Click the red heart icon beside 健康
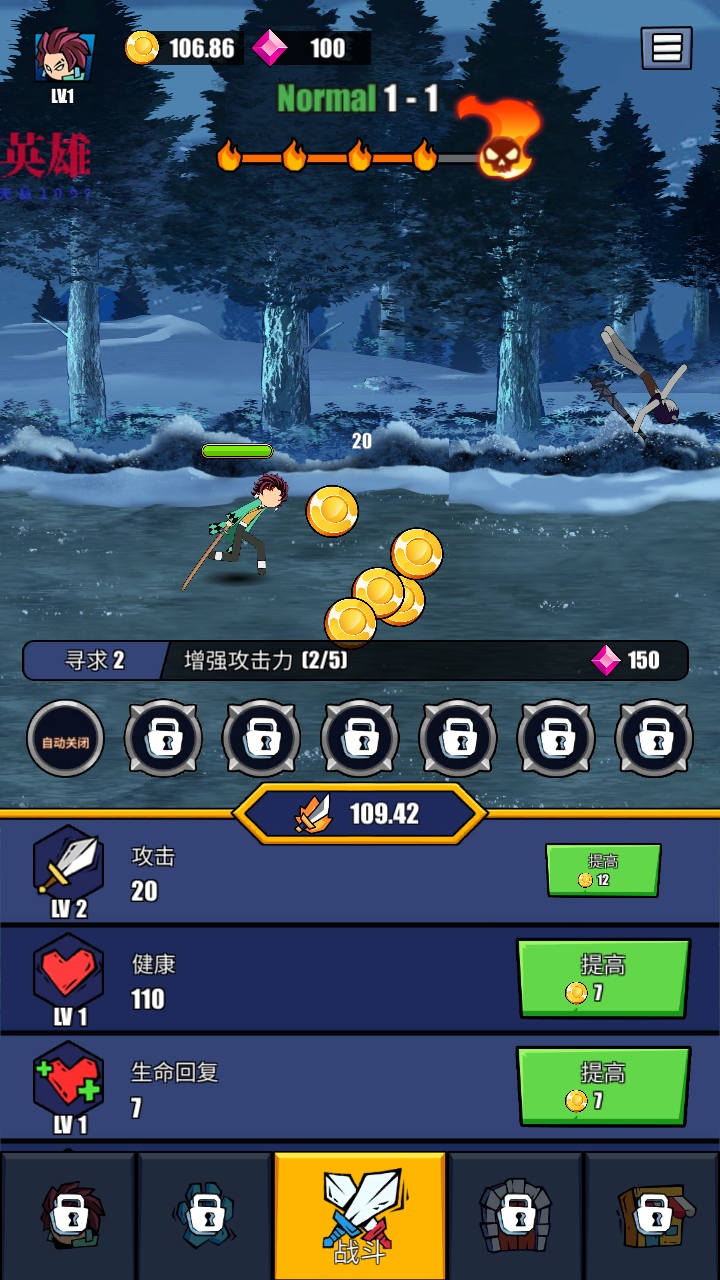This screenshot has height=1280, width=720. 66,975
